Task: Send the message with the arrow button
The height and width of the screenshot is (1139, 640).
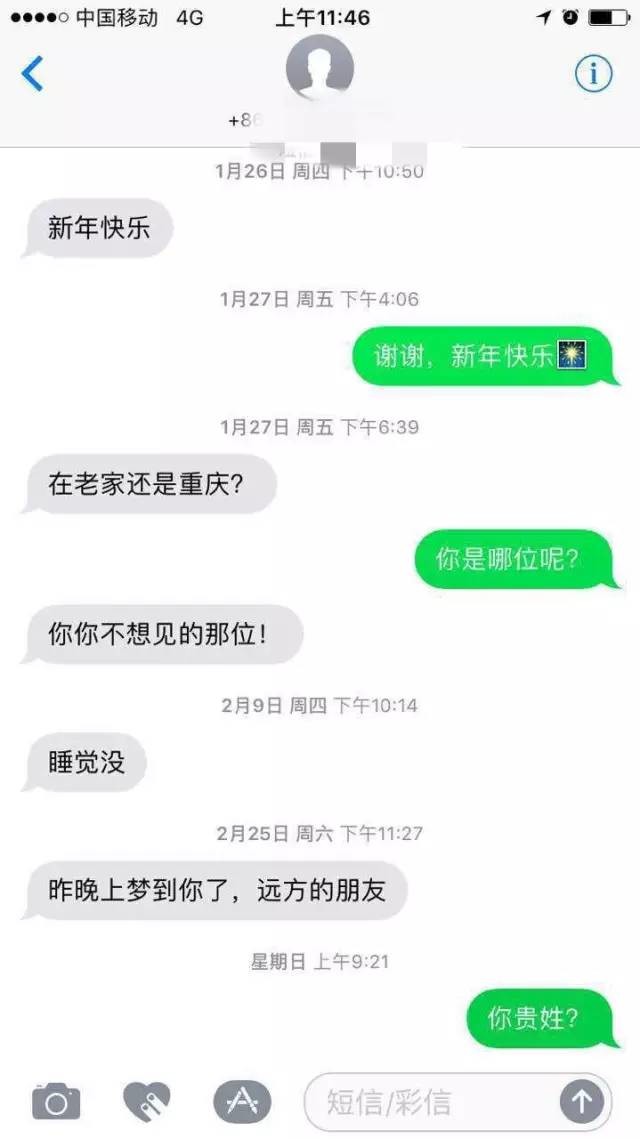Action: pyautogui.click(x=582, y=1102)
